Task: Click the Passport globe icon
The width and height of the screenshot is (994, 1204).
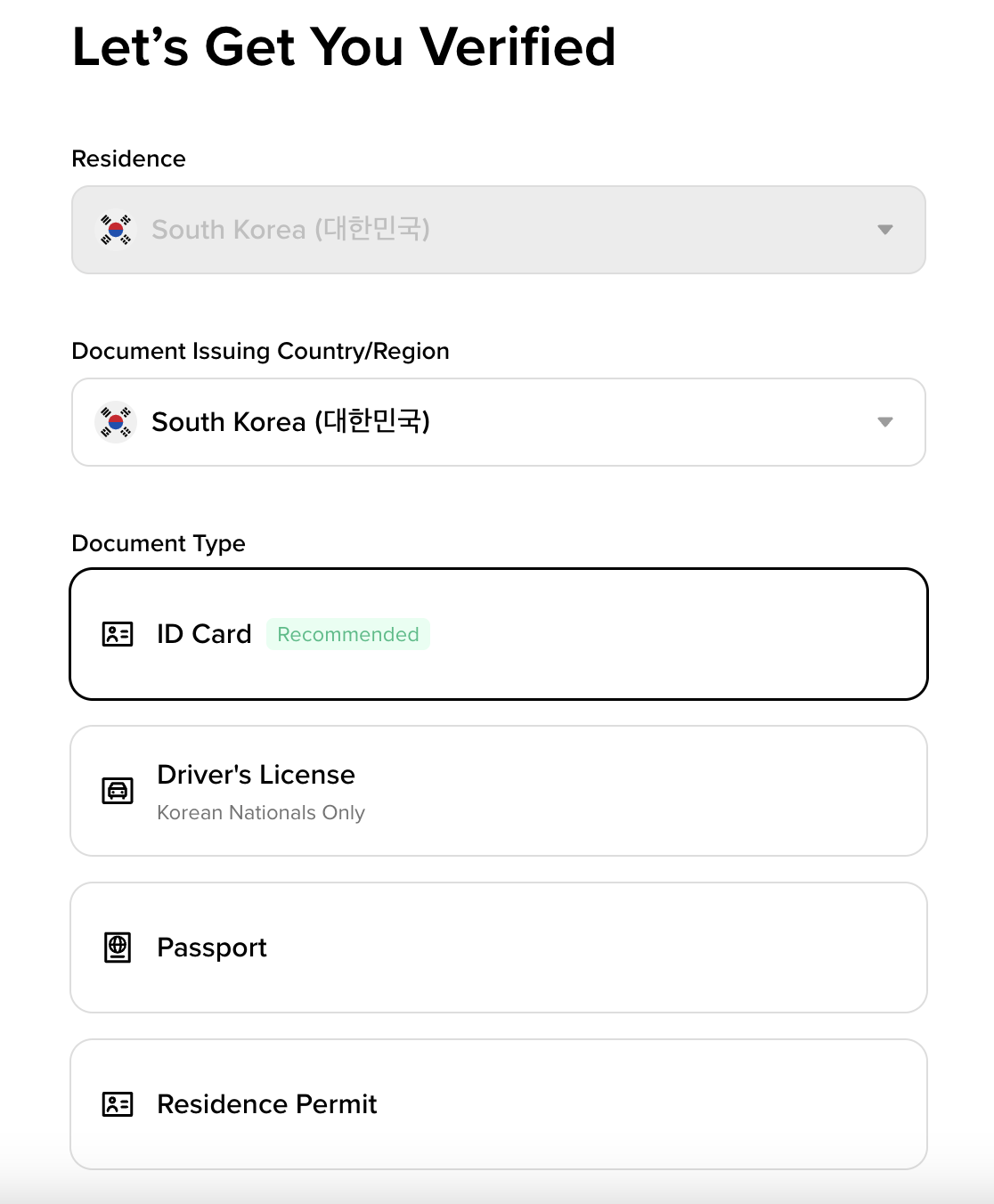Action: click(116, 947)
